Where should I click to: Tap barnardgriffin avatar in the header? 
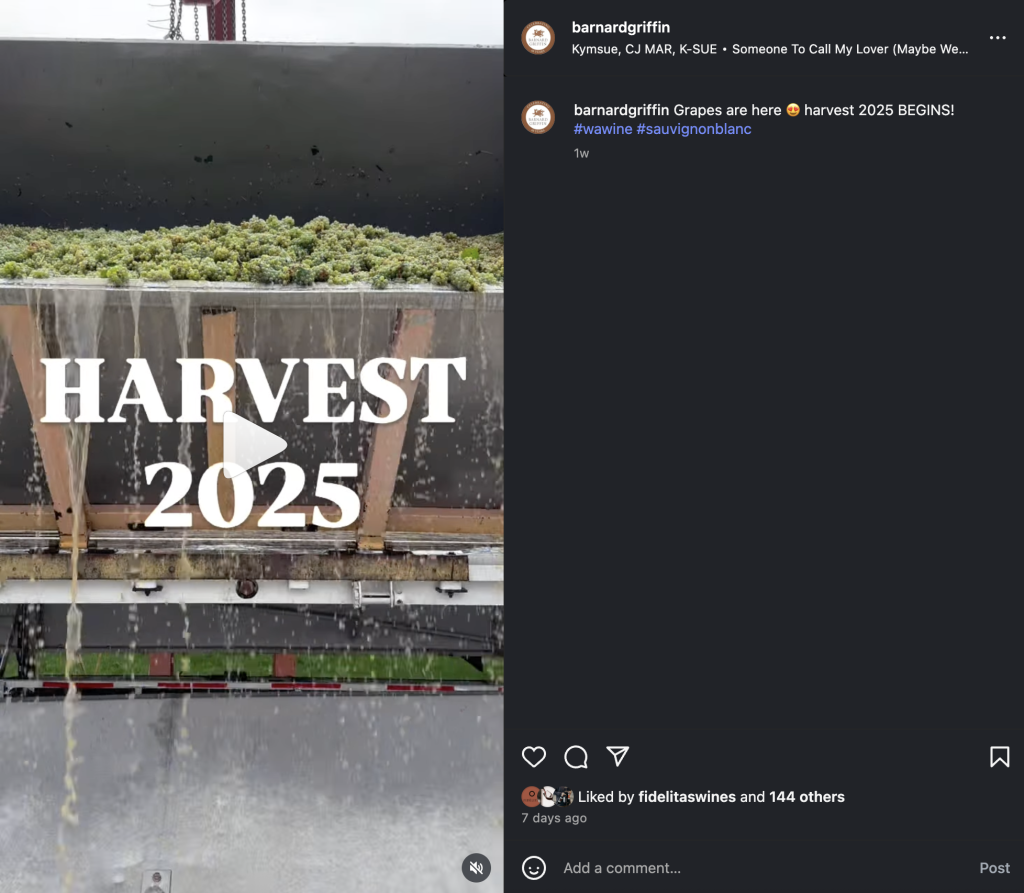point(538,38)
